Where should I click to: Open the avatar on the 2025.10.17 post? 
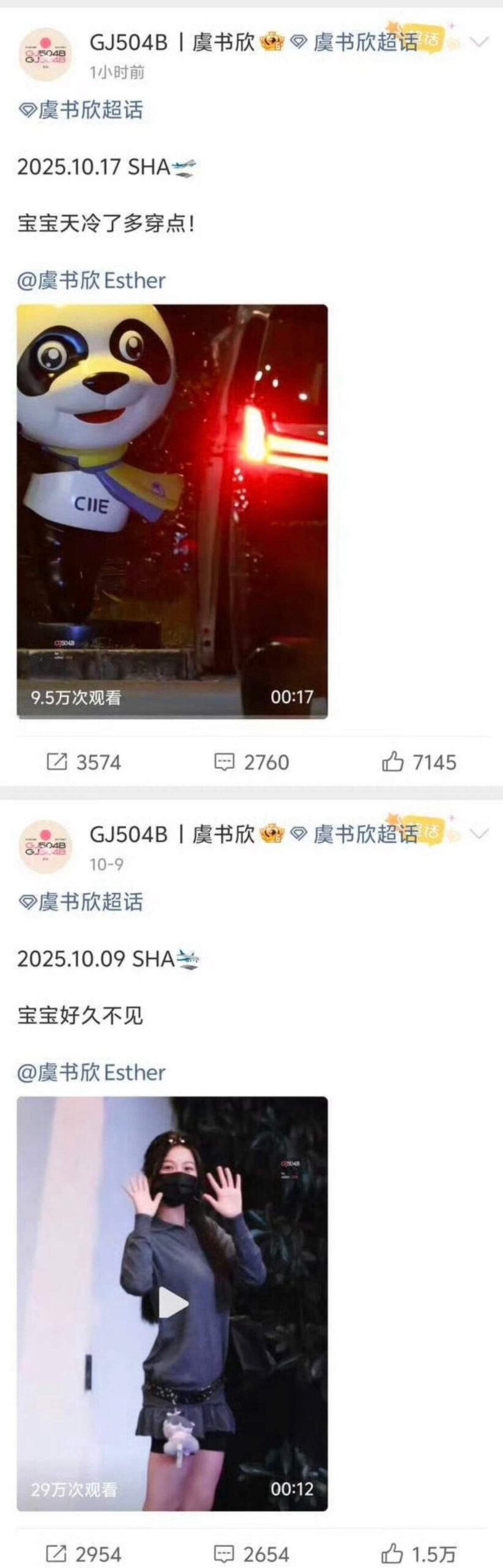pos(45,55)
